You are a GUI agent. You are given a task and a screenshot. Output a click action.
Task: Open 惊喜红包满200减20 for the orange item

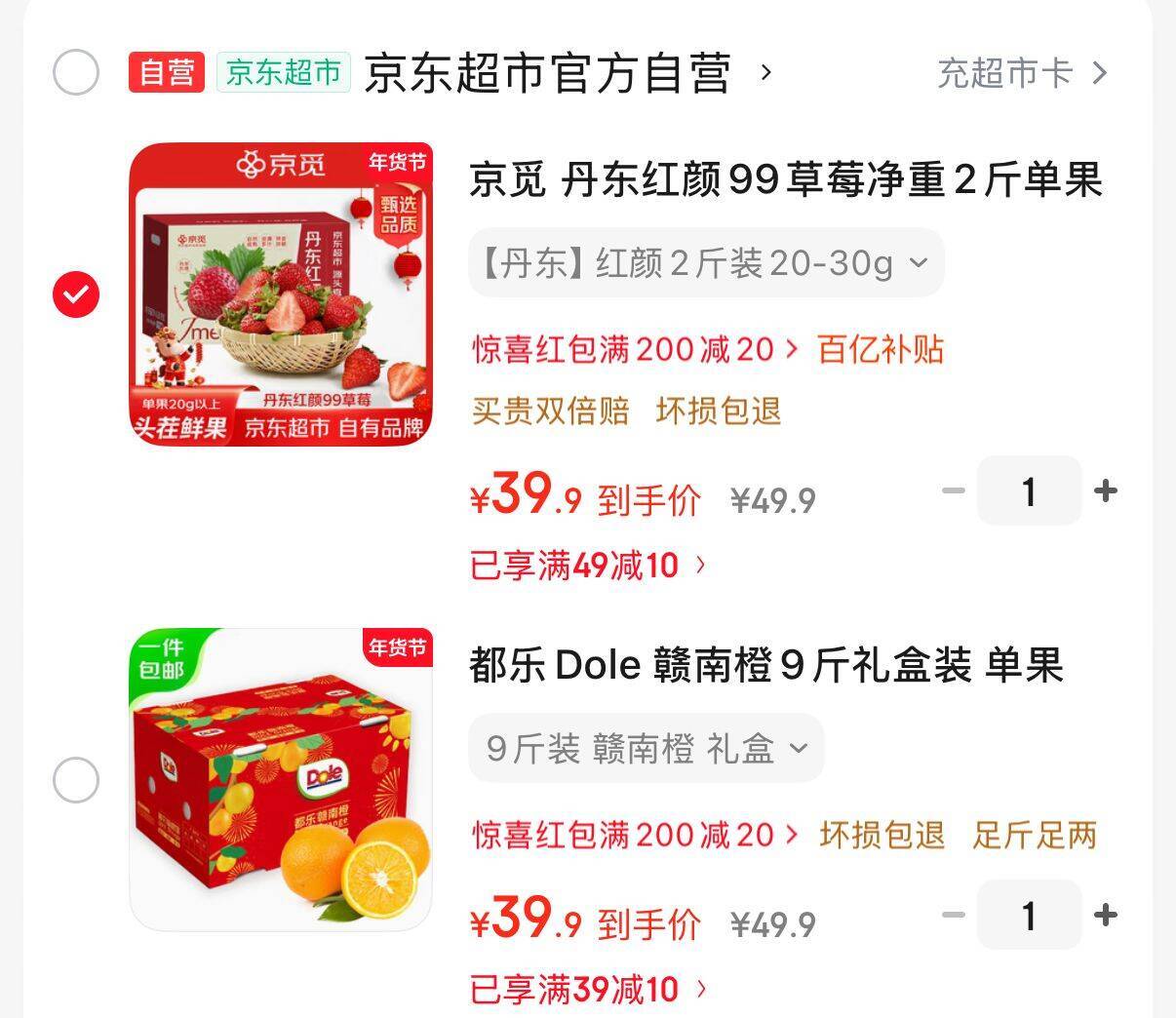(x=636, y=835)
